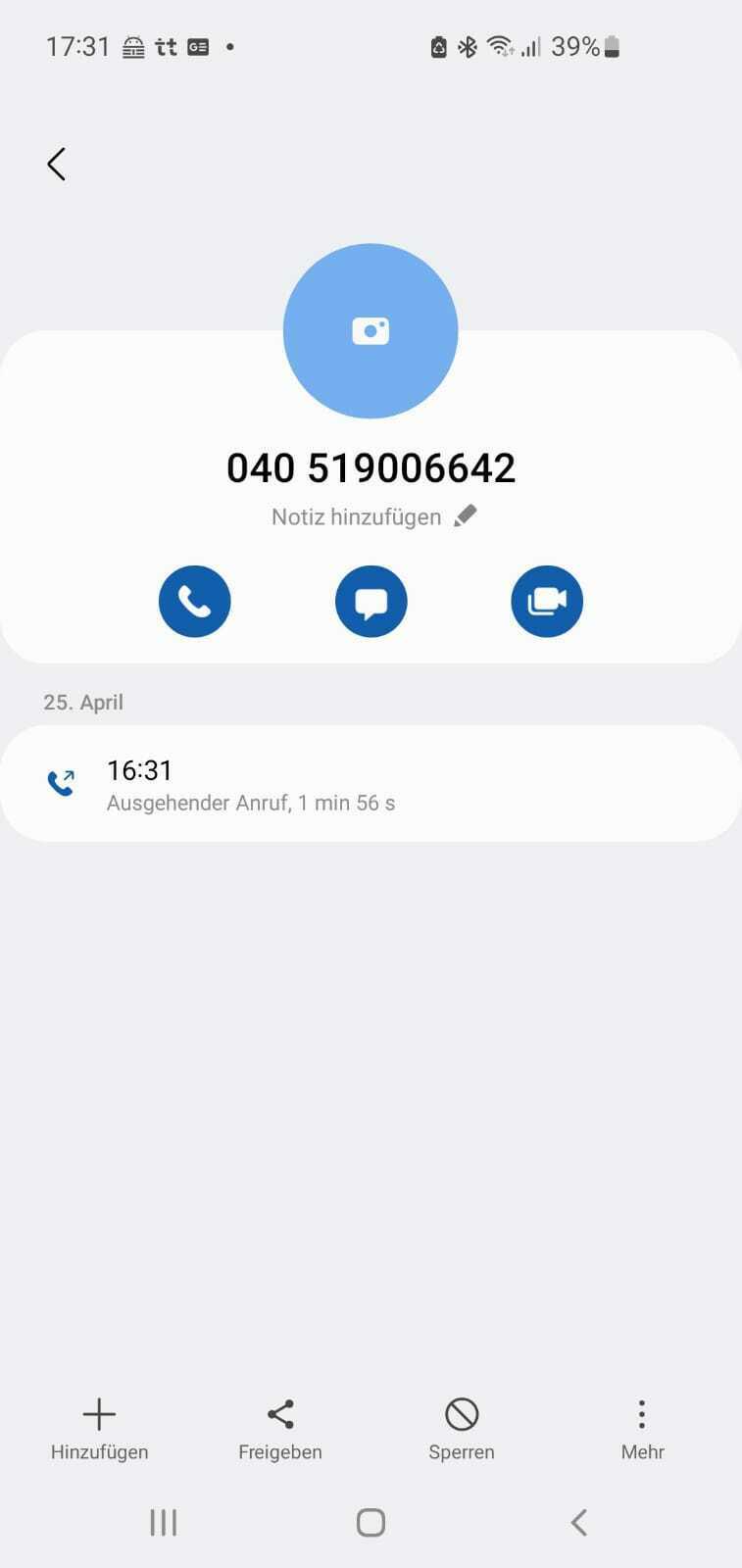
Task: Tap the camera avatar to add a photo
Action: tap(371, 331)
